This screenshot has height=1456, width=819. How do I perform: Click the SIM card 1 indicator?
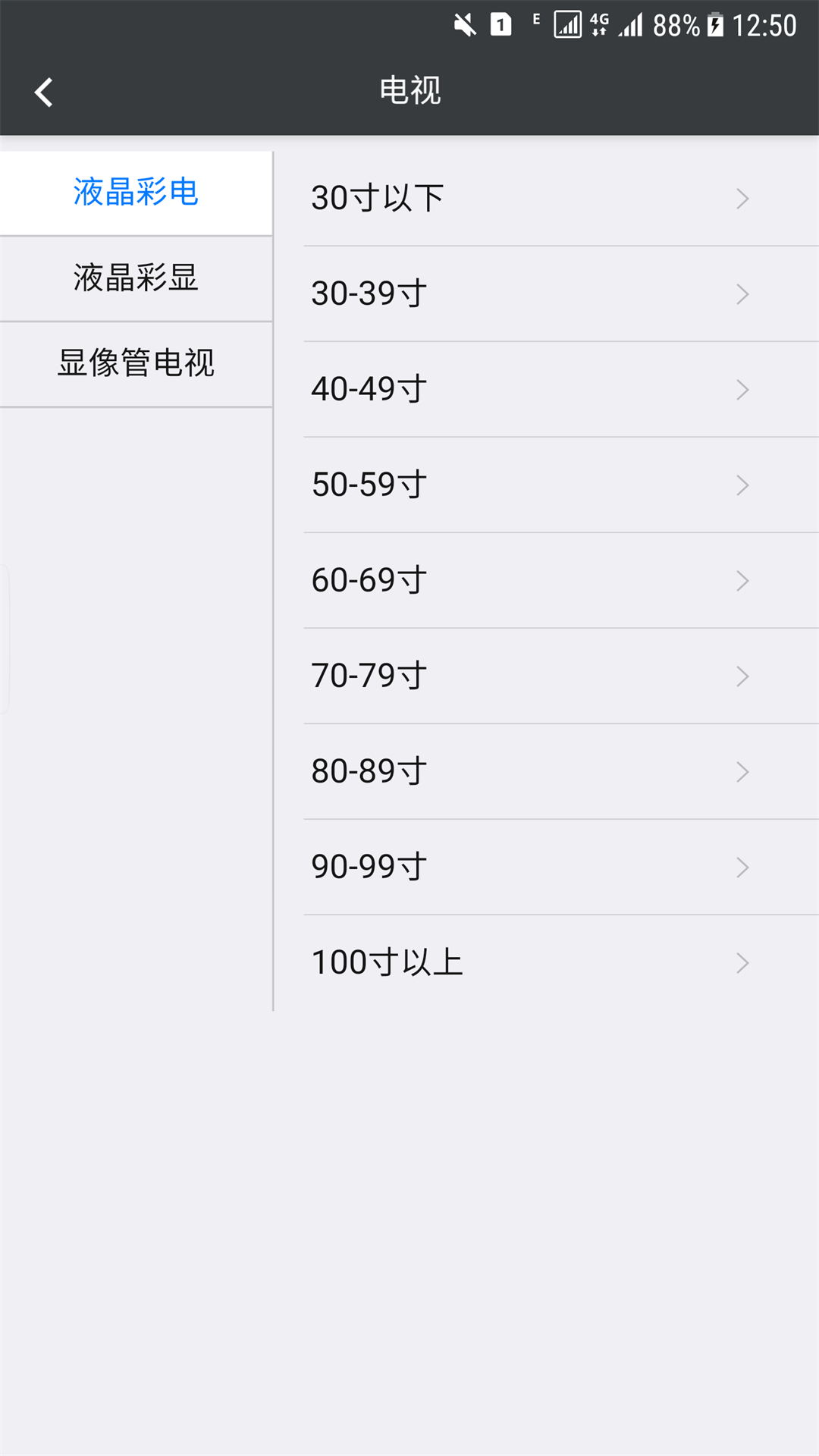pyautogui.click(x=500, y=24)
